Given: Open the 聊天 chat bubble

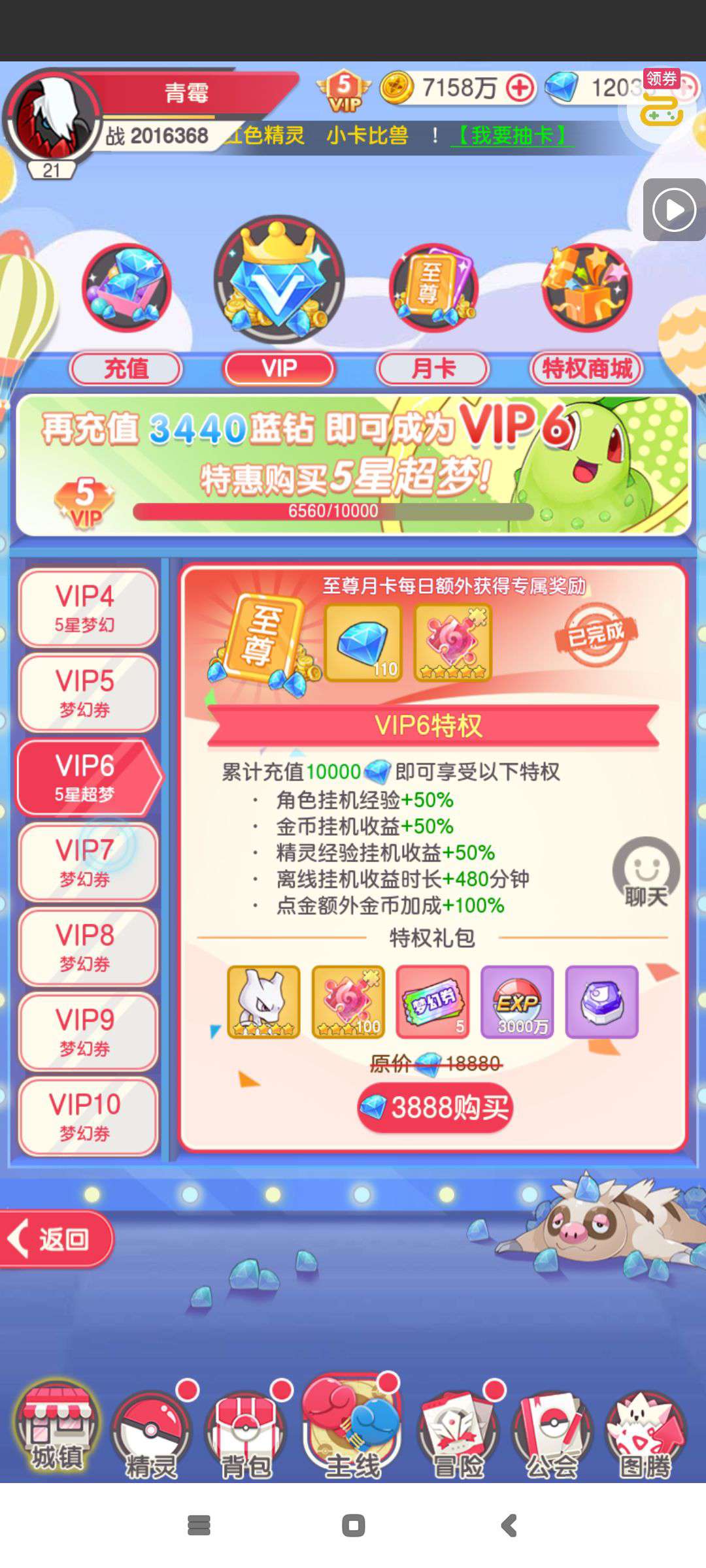Looking at the screenshot, I should click(646, 873).
